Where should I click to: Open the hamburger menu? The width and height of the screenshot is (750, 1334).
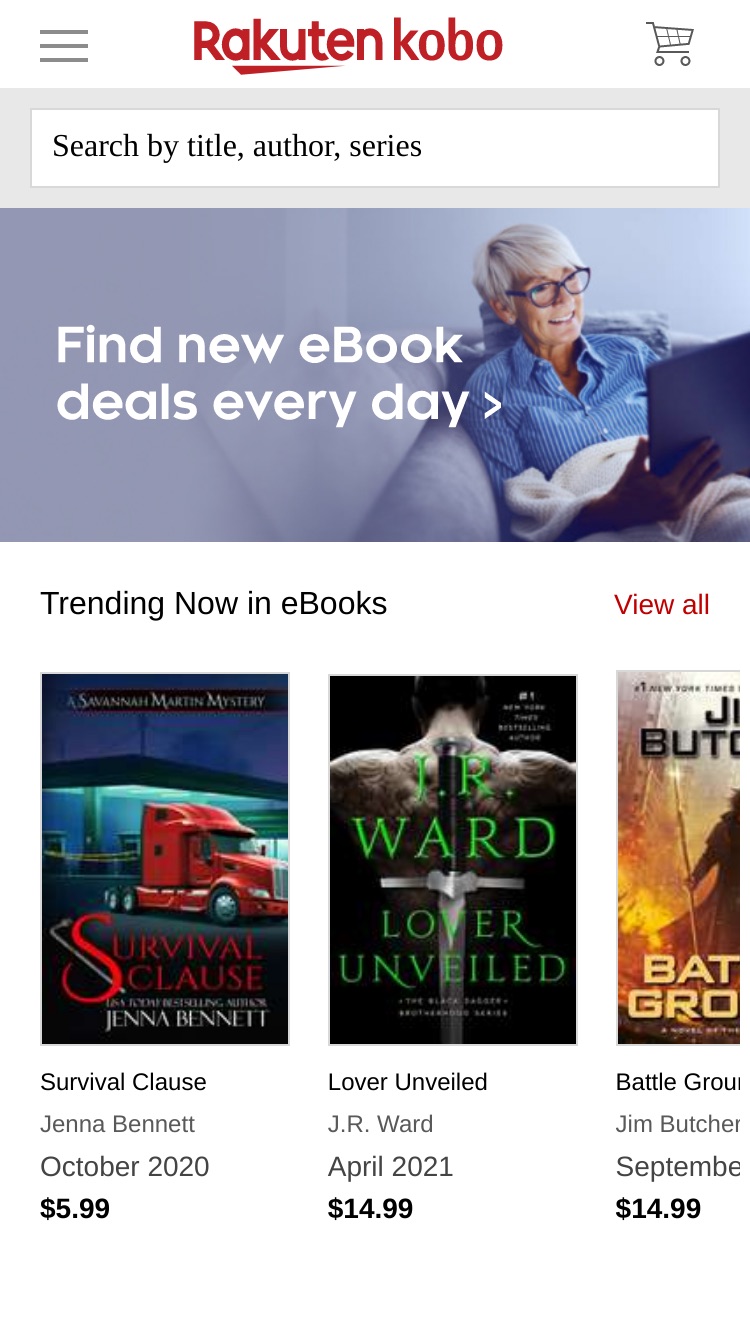pyautogui.click(x=64, y=46)
